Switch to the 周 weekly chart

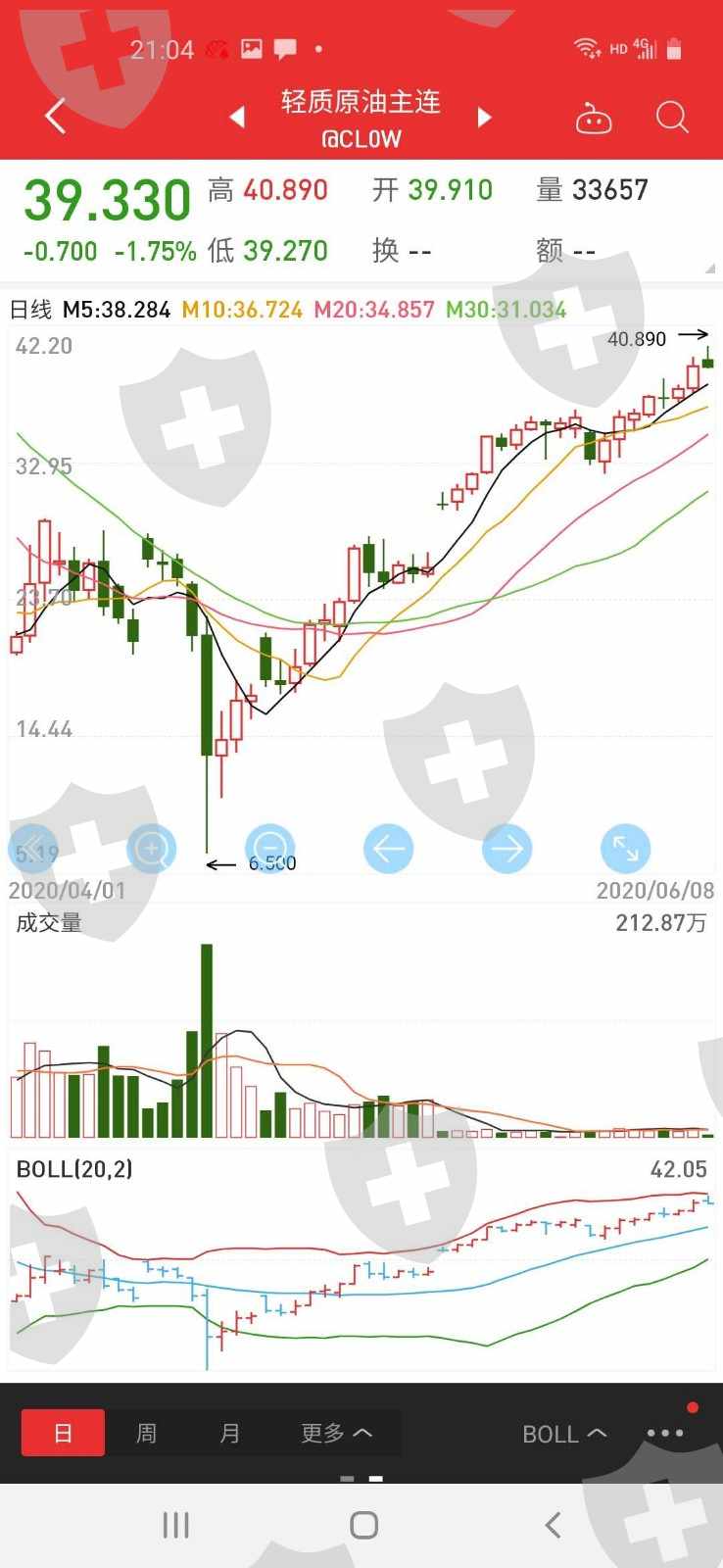tap(146, 1433)
